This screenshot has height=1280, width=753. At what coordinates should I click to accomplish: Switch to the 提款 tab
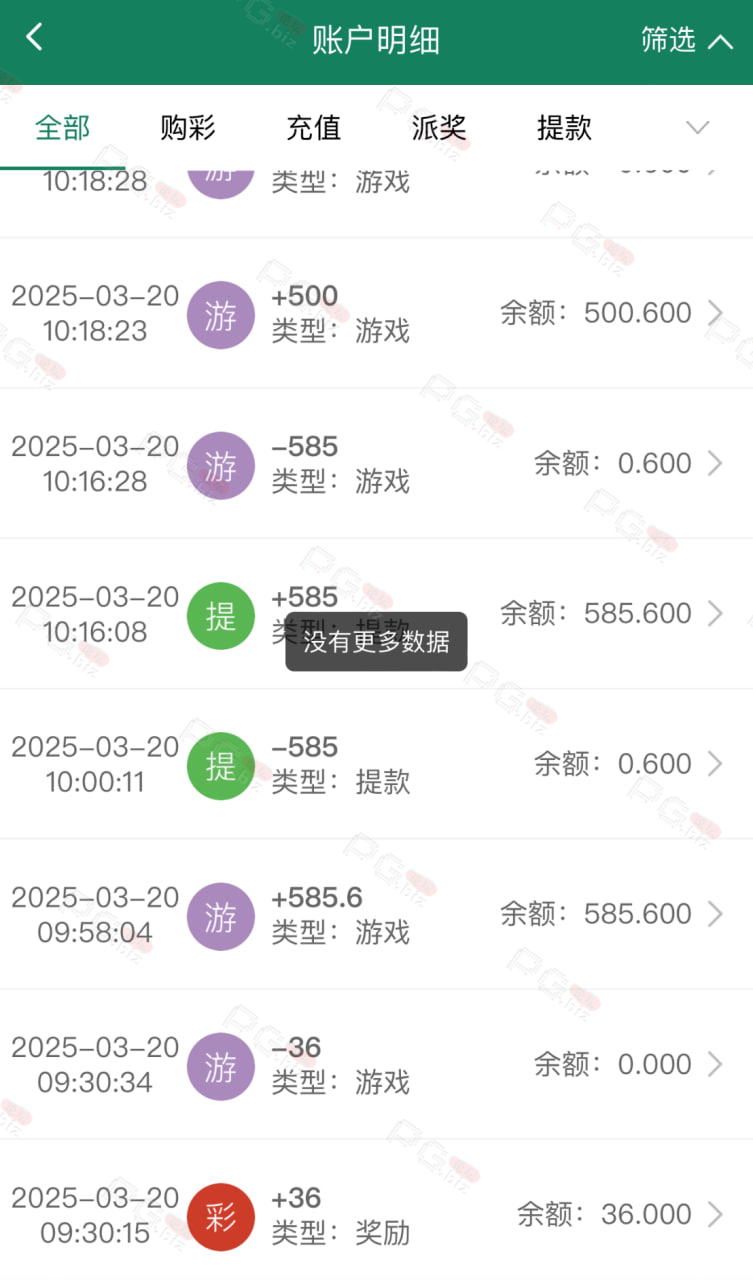click(x=564, y=128)
